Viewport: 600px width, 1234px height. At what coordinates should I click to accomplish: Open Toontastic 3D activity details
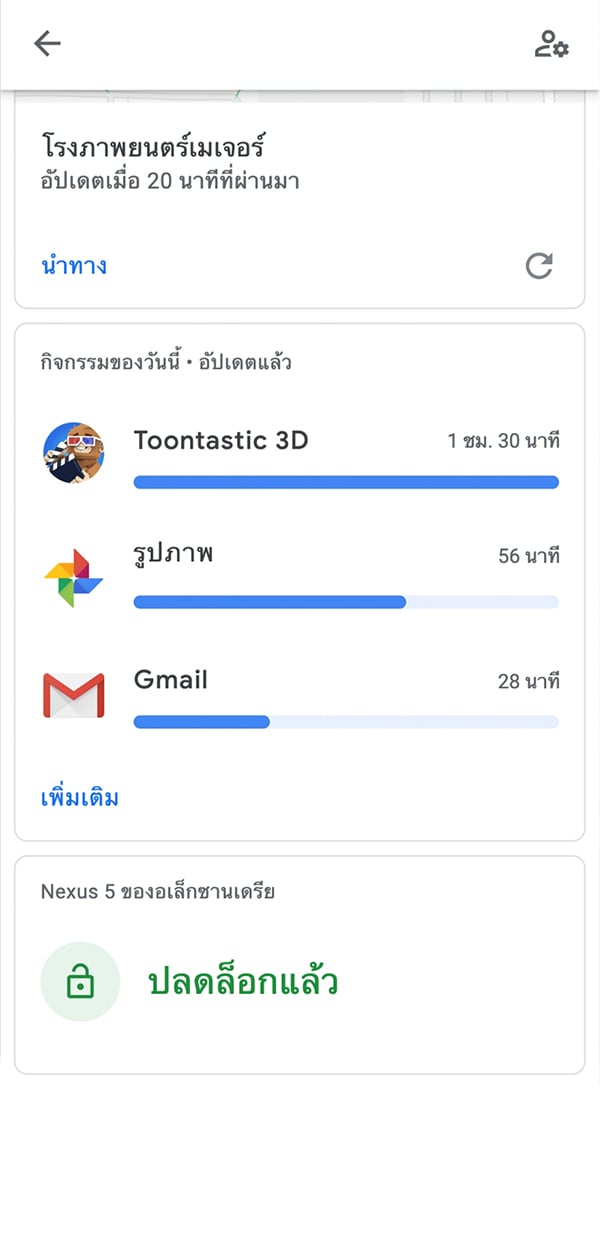[300, 455]
